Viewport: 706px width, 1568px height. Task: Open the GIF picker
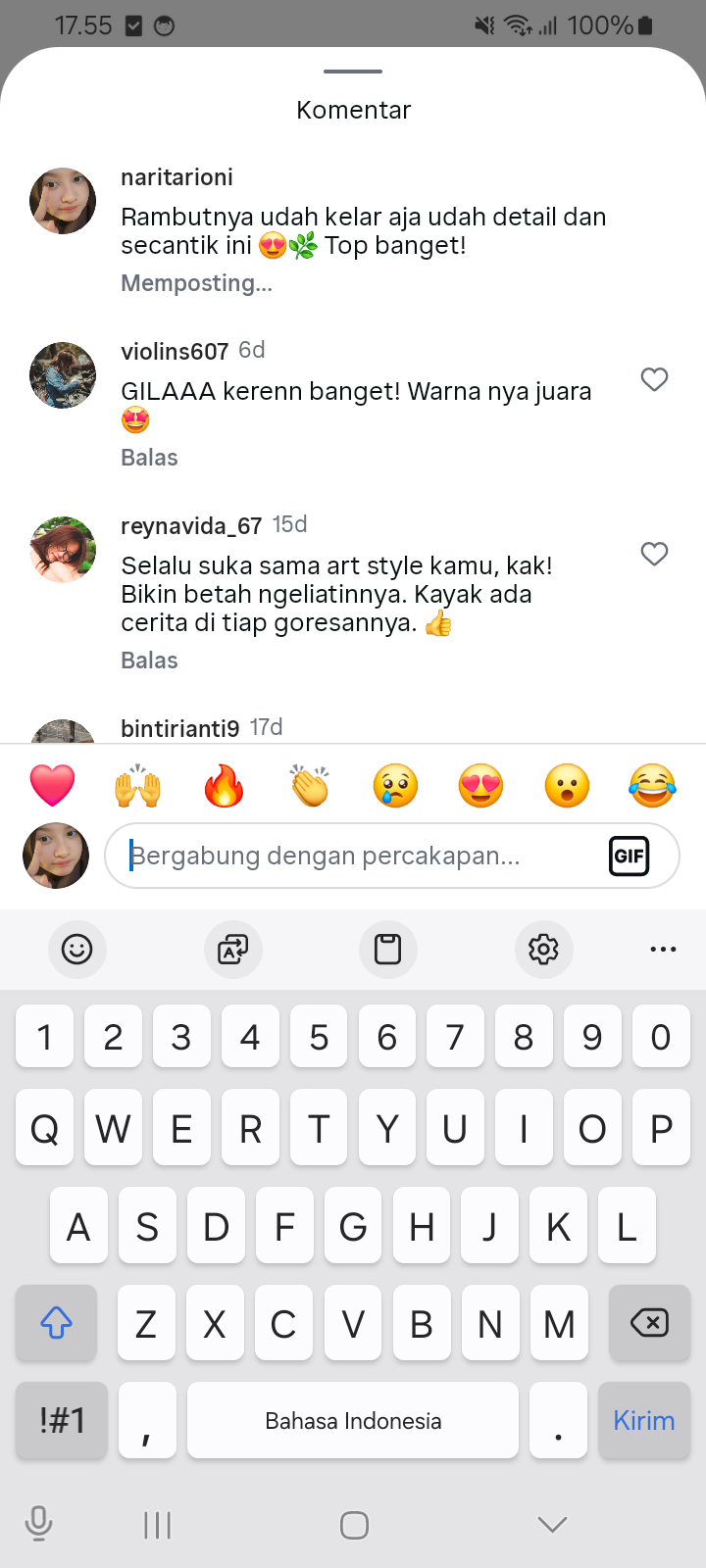click(x=629, y=856)
